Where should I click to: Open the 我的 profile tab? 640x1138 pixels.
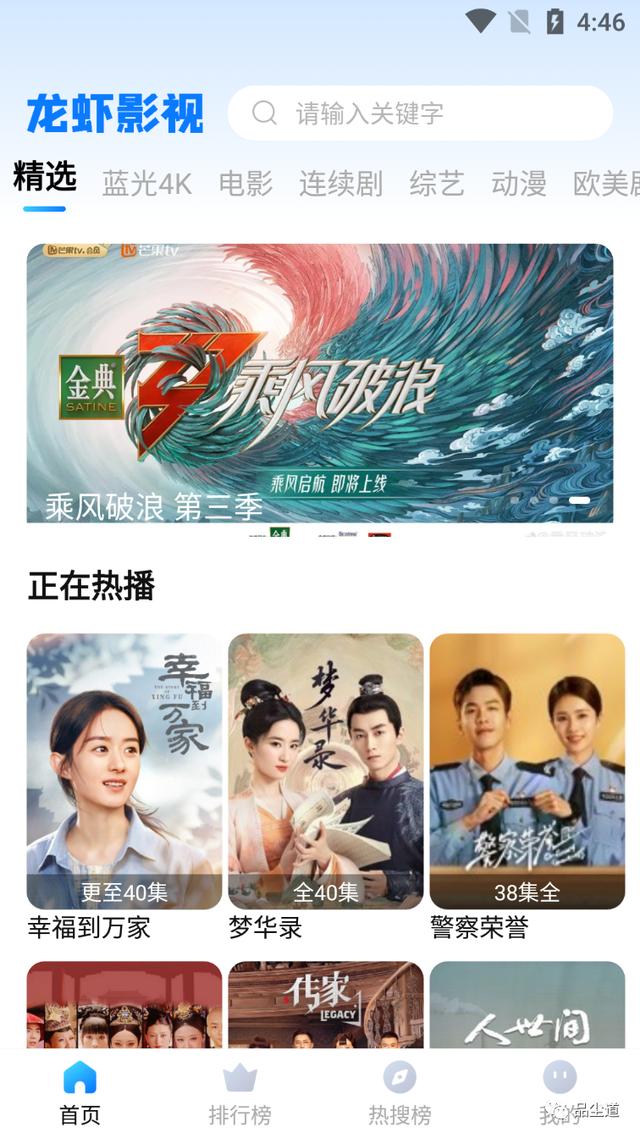559,1093
